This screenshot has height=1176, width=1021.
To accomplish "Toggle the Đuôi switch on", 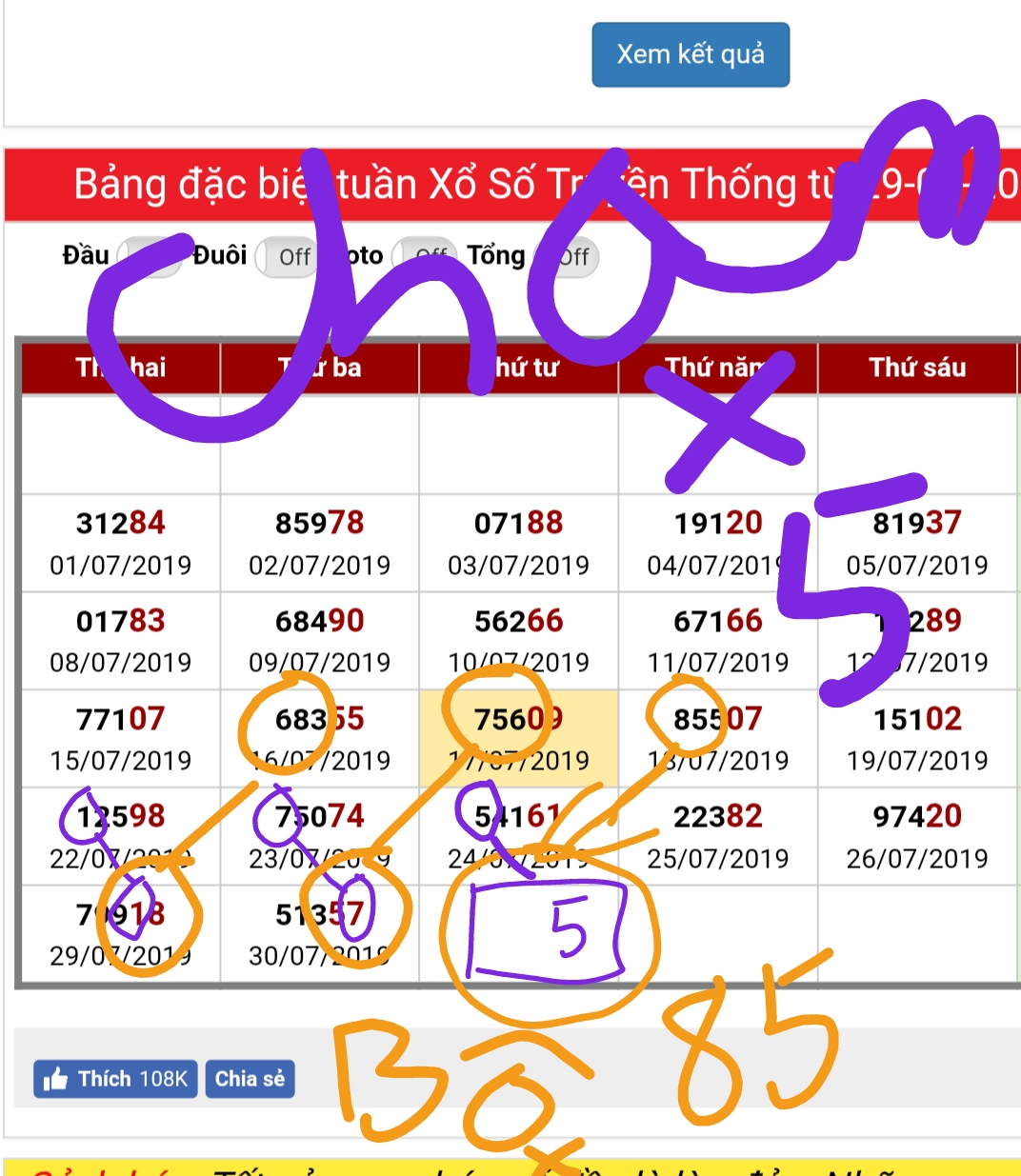I will coord(287,257).
